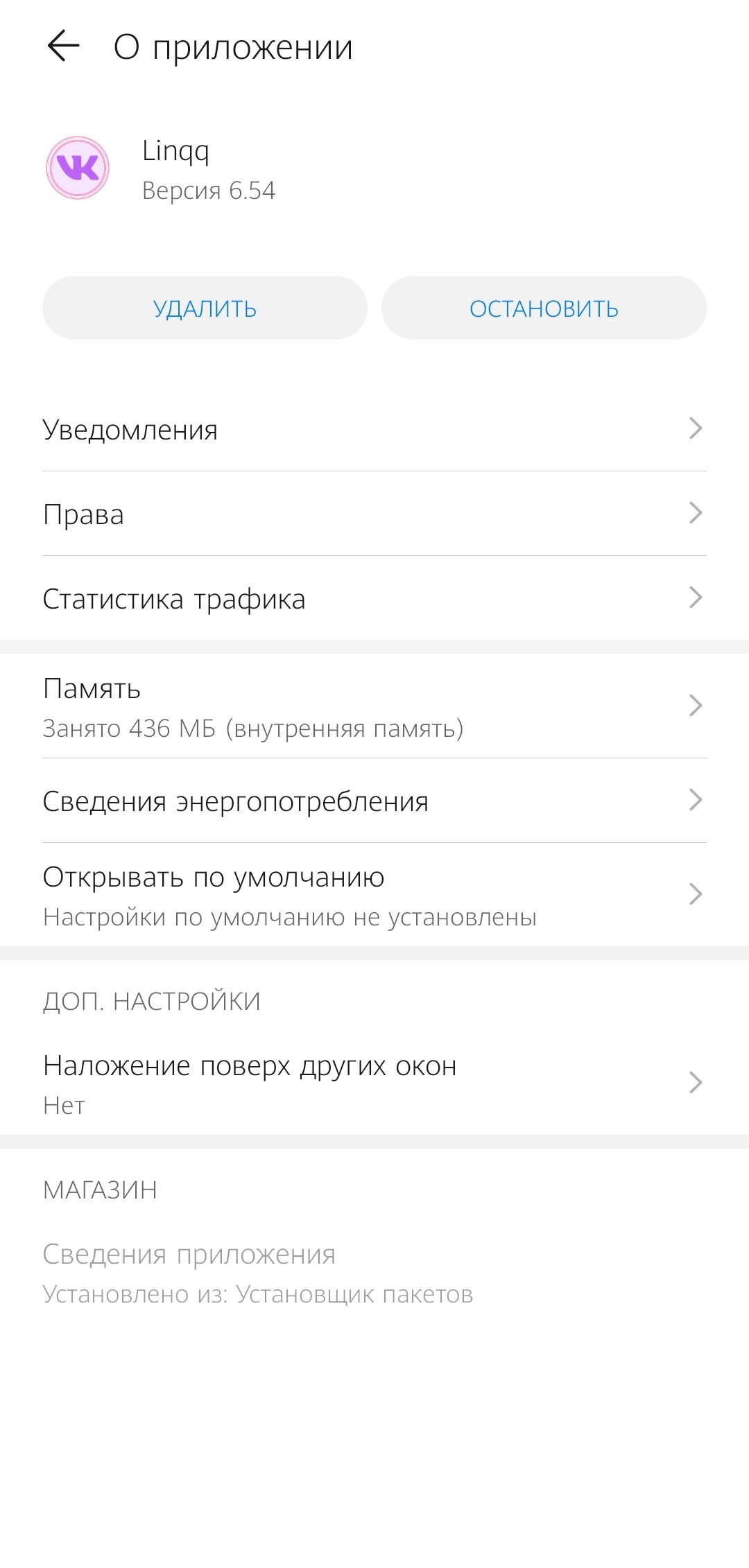
Task: Open the Уведомления settings
Action: pyautogui.click(x=374, y=429)
